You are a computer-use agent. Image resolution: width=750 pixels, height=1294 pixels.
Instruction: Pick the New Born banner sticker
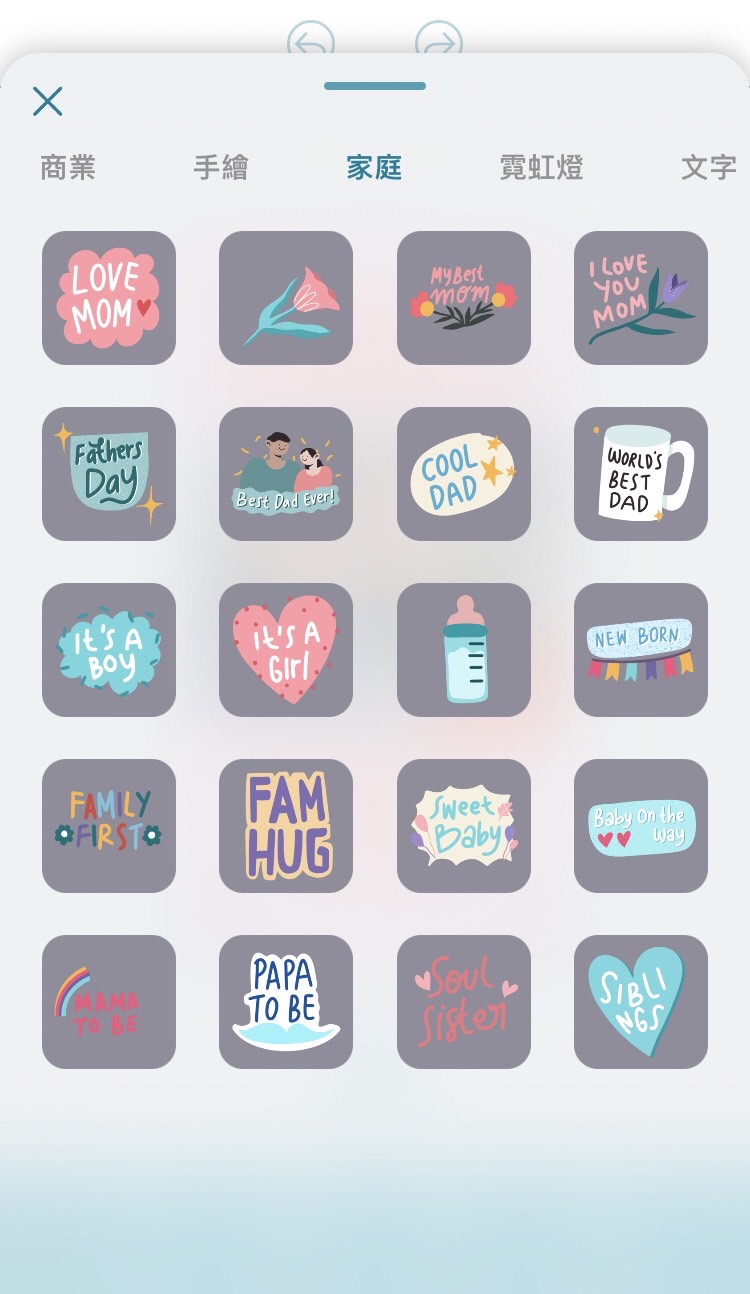[641, 650]
